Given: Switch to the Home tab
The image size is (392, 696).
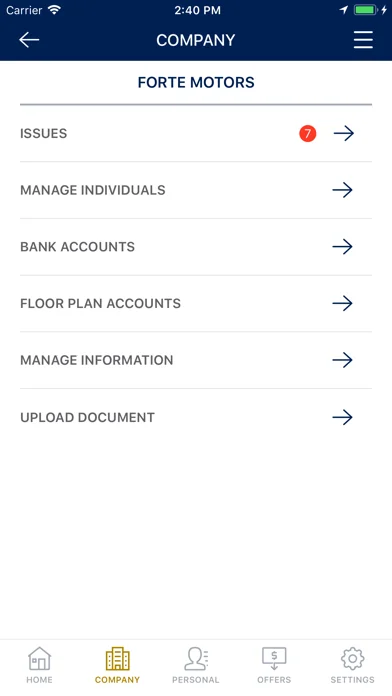Looking at the screenshot, I should [40, 665].
